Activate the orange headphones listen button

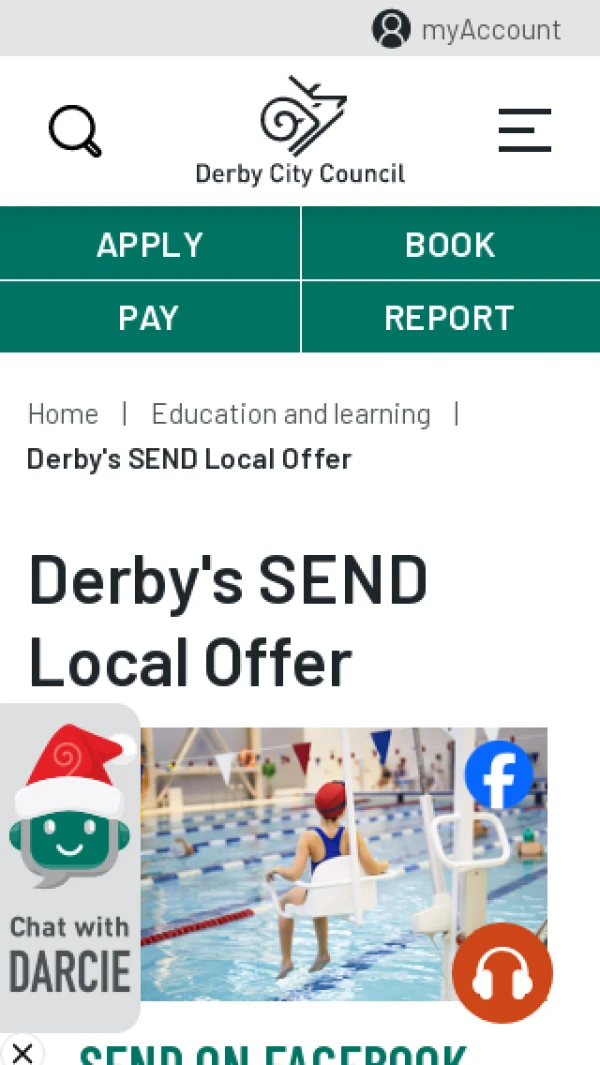click(502, 973)
